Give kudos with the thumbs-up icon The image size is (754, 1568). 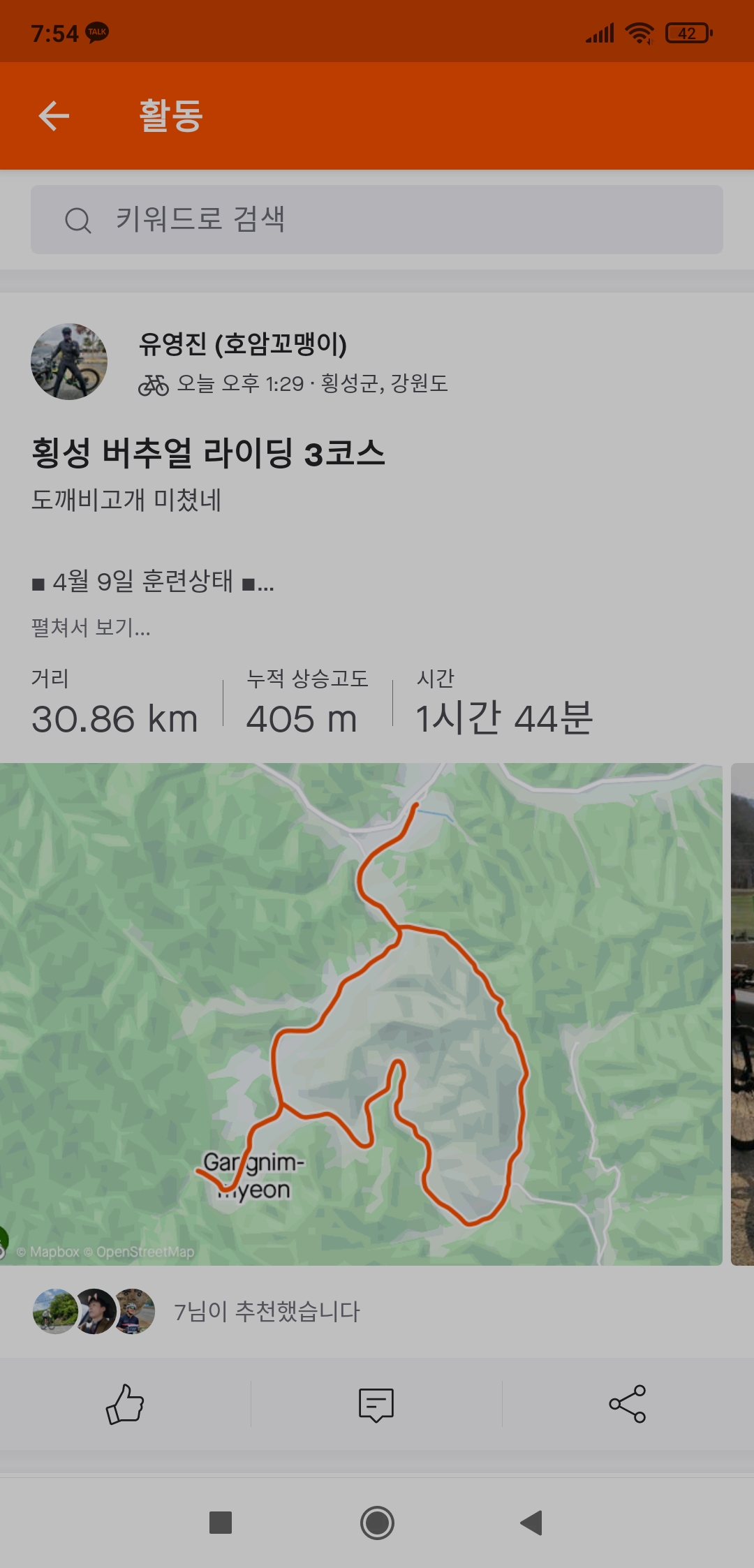click(125, 1404)
